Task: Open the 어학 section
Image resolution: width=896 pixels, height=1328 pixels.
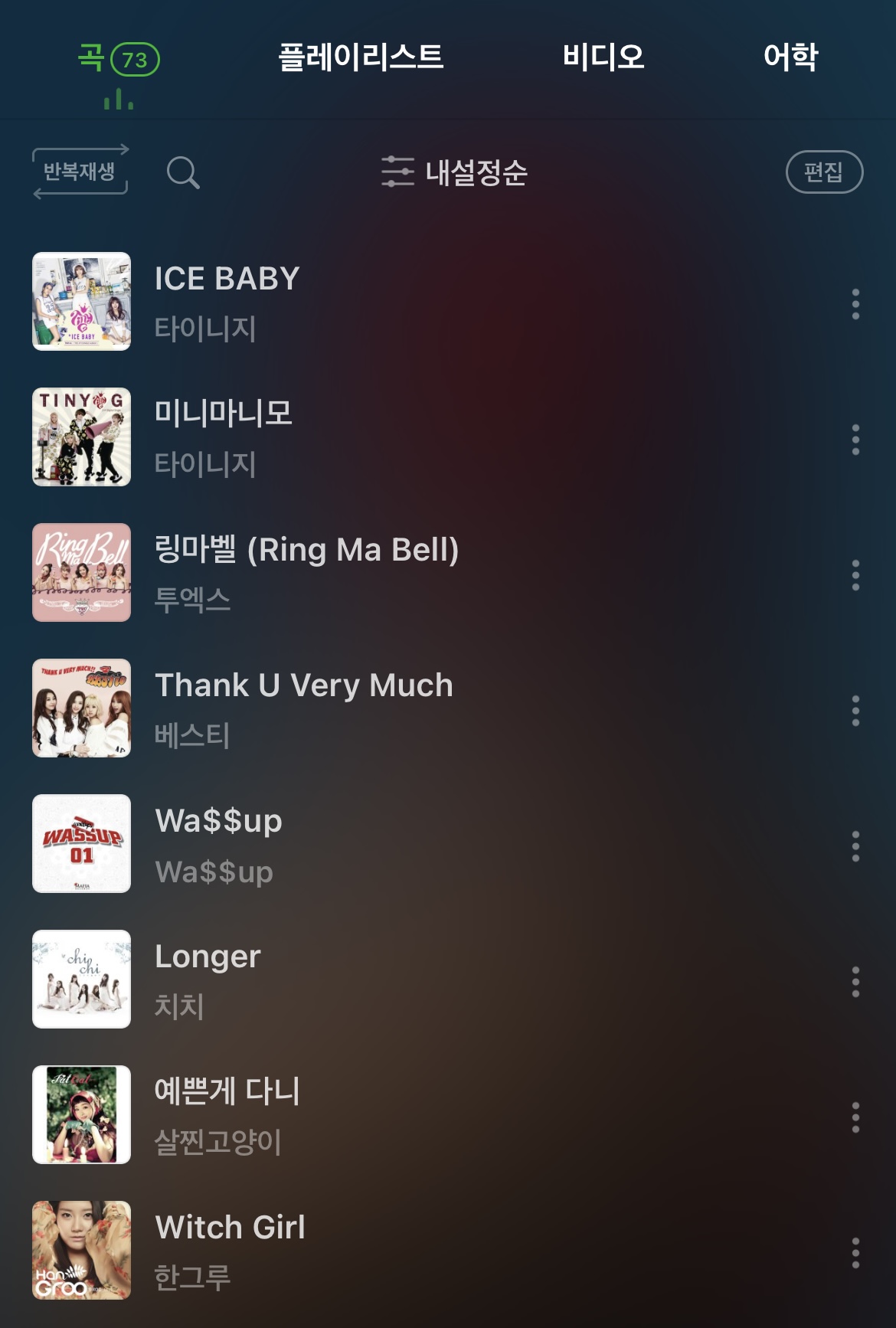Action: (792, 55)
